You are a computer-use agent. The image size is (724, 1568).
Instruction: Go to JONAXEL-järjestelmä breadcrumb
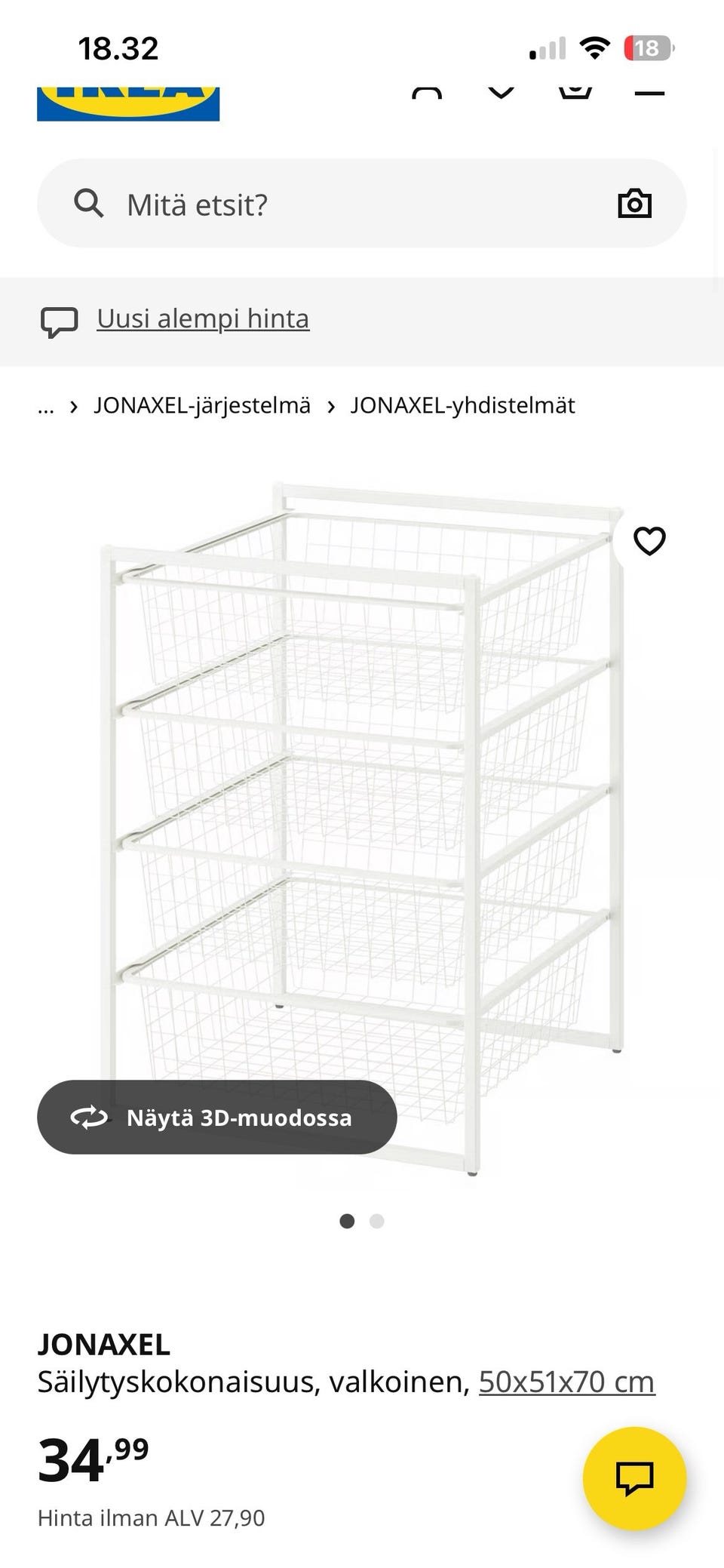click(x=202, y=405)
